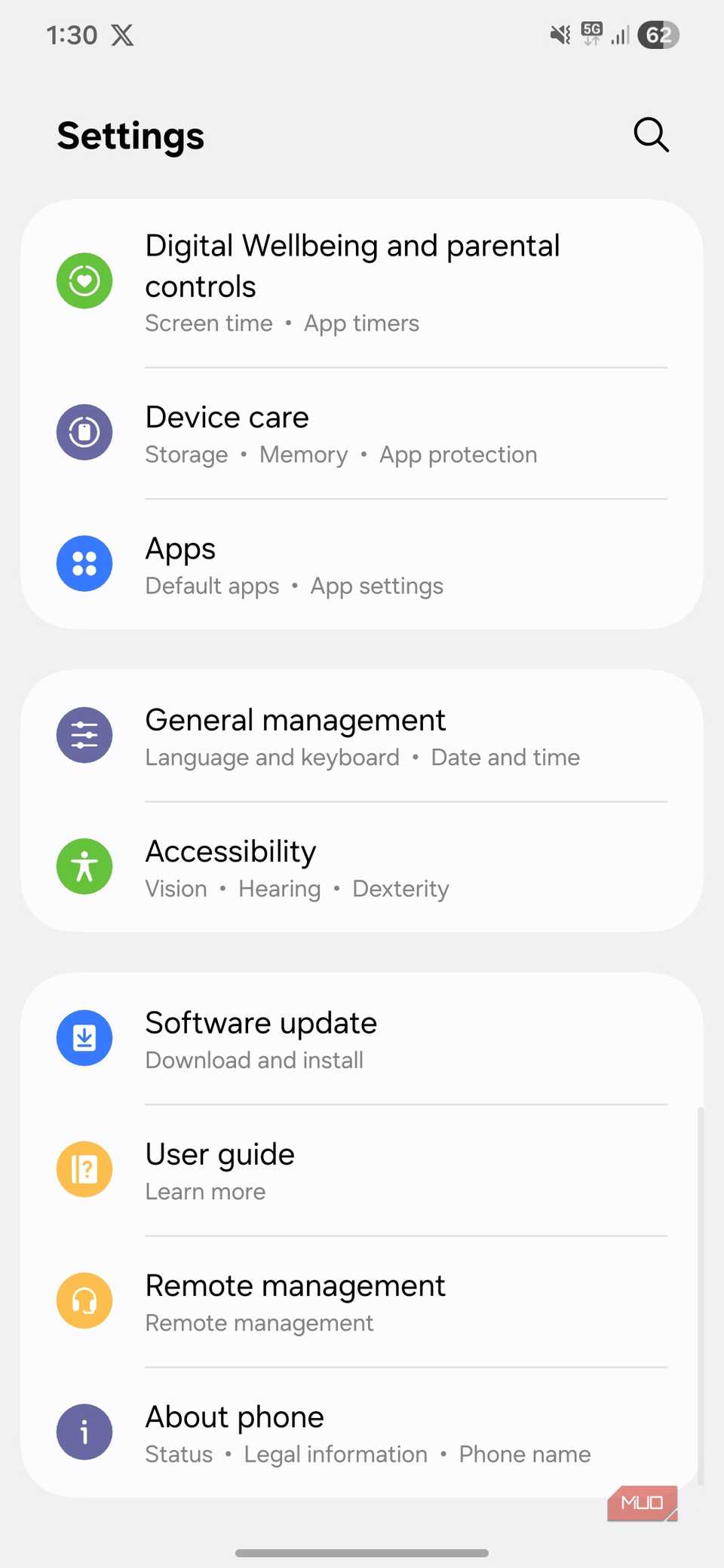
Task: Tap the MUO watermark badge
Action: click(642, 1502)
